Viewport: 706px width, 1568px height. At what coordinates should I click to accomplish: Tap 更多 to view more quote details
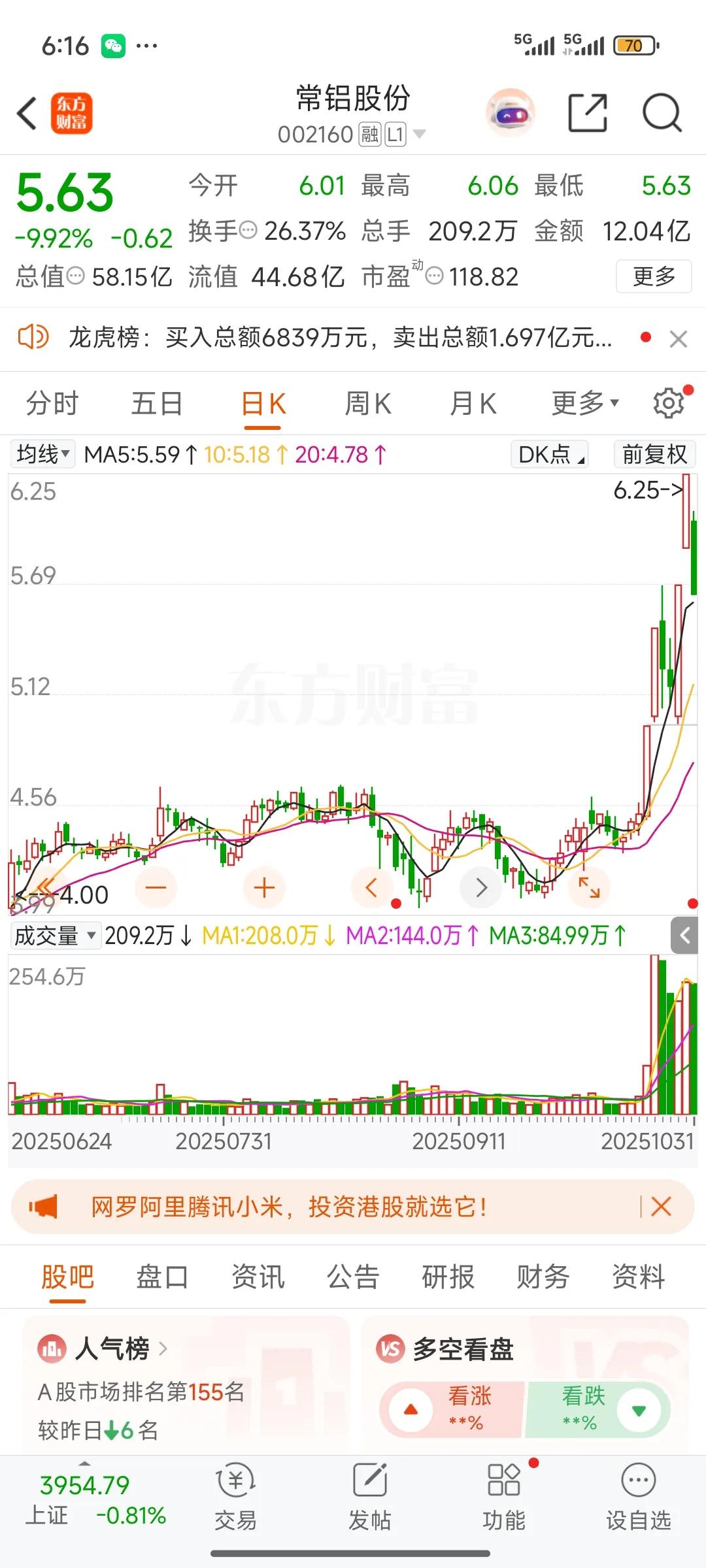point(654,277)
